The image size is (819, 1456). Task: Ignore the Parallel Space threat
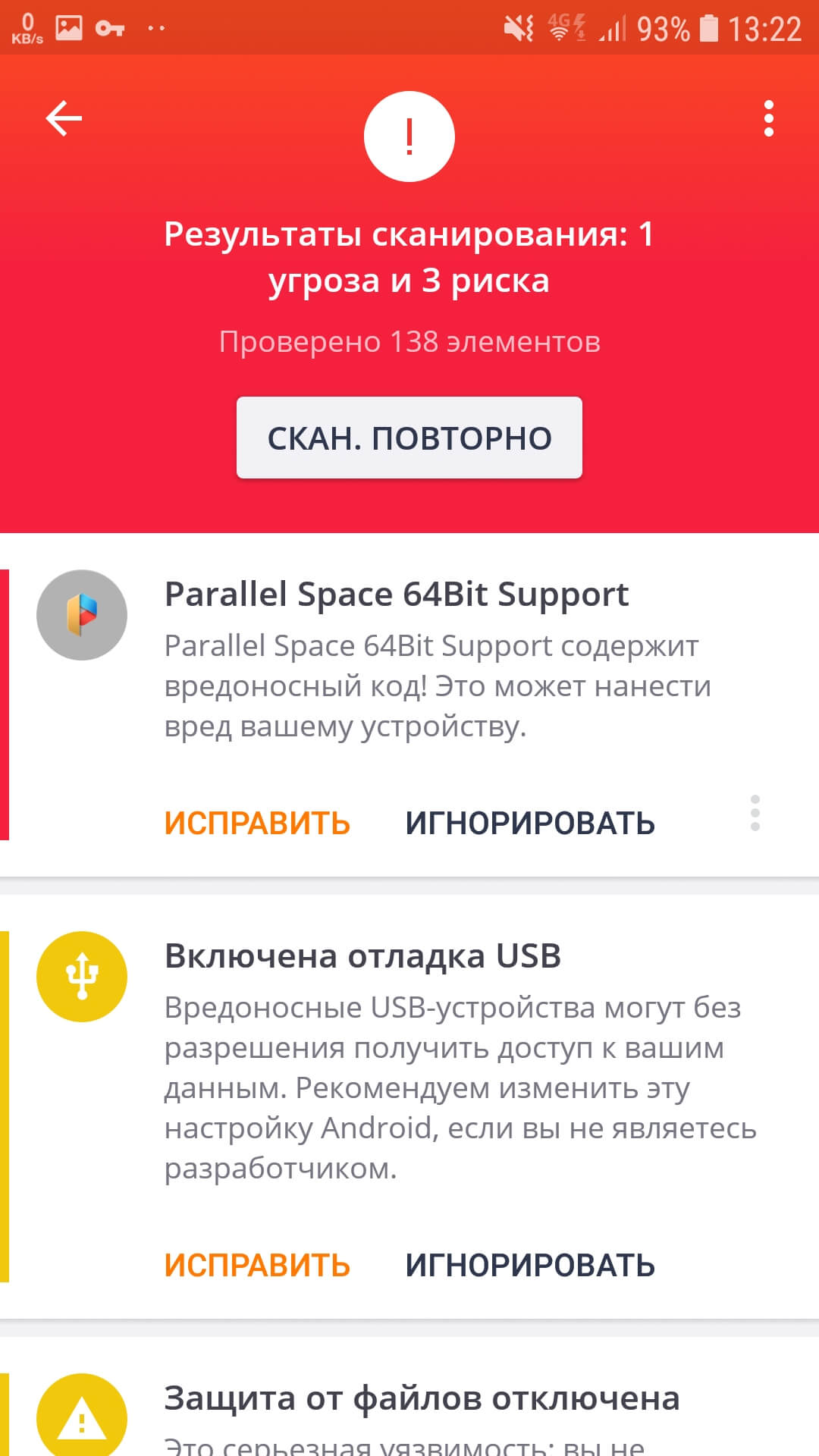coord(531,821)
